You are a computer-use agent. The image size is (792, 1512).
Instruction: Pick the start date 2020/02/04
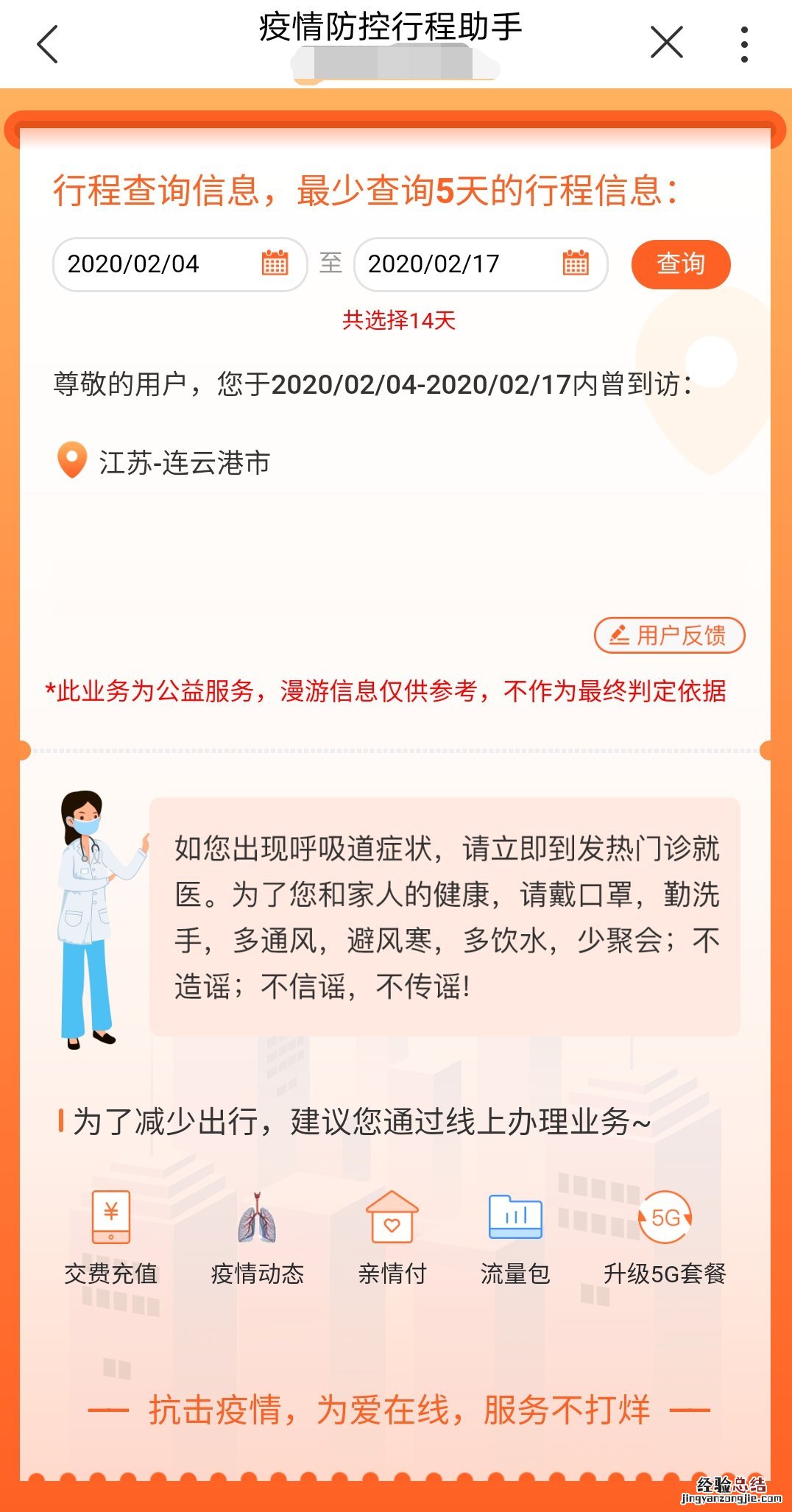(179, 264)
